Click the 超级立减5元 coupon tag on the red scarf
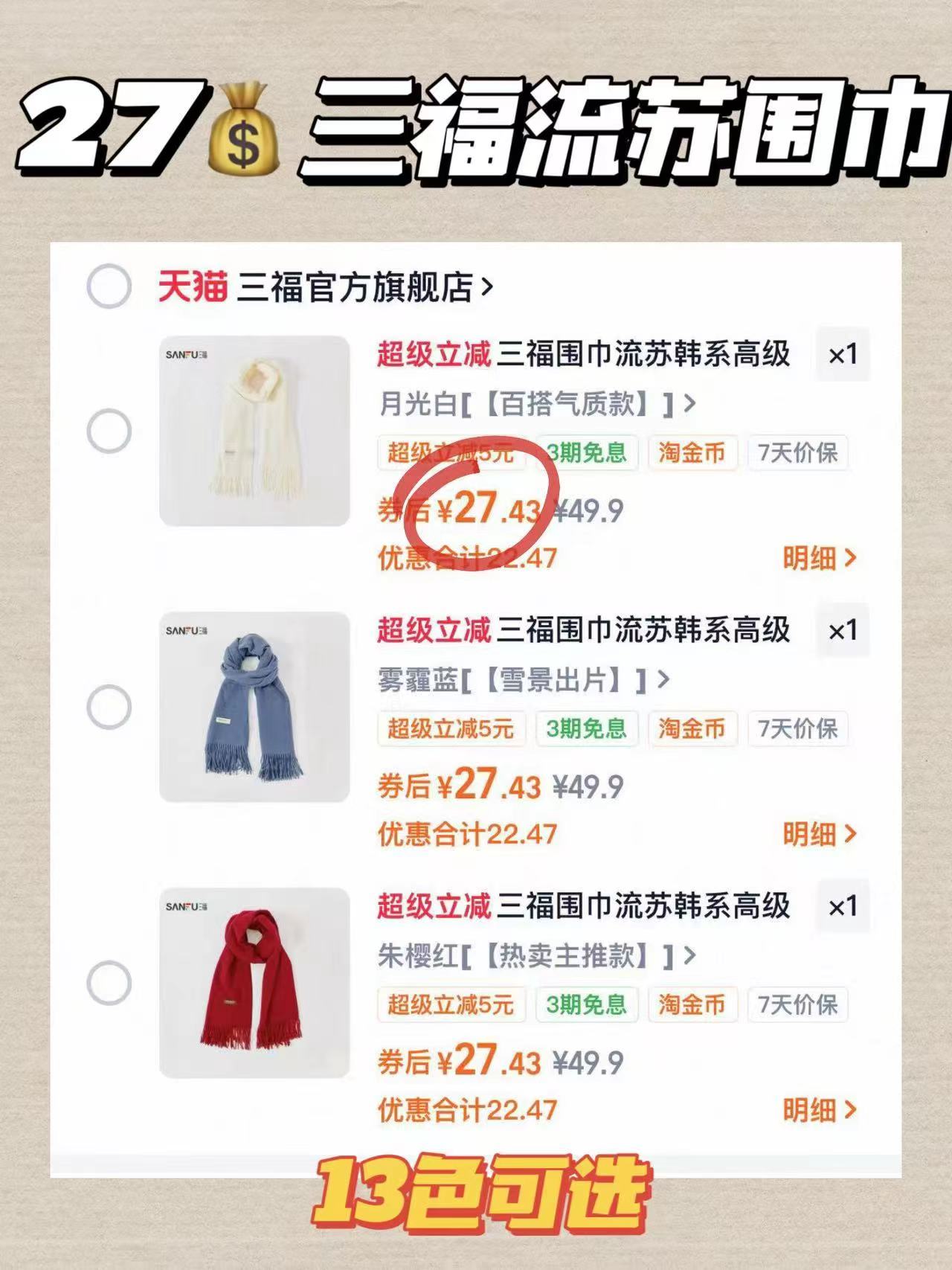 (x=451, y=1005)
